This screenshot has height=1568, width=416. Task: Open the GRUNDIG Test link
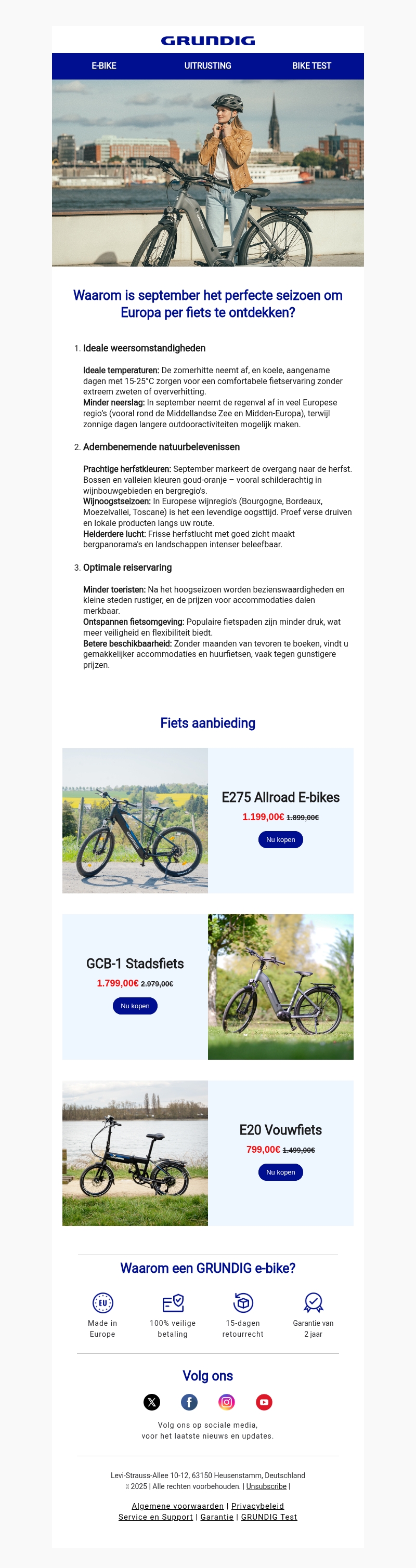[269, 1516]
